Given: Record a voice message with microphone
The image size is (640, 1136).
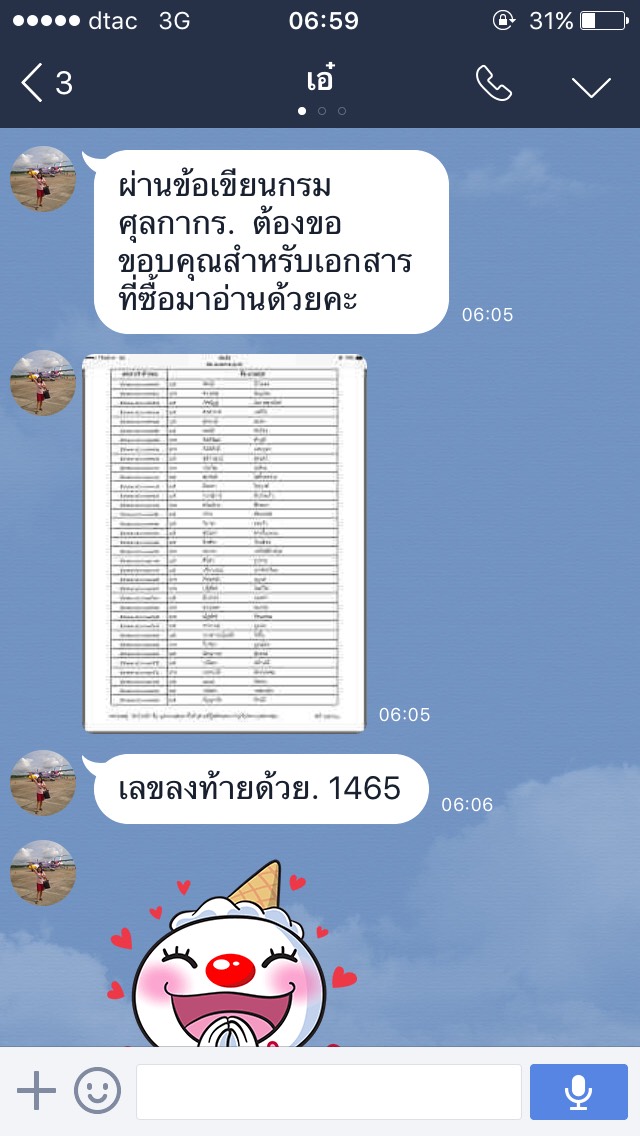Looking at the screenshot, I should click(x=578, y=1091).
